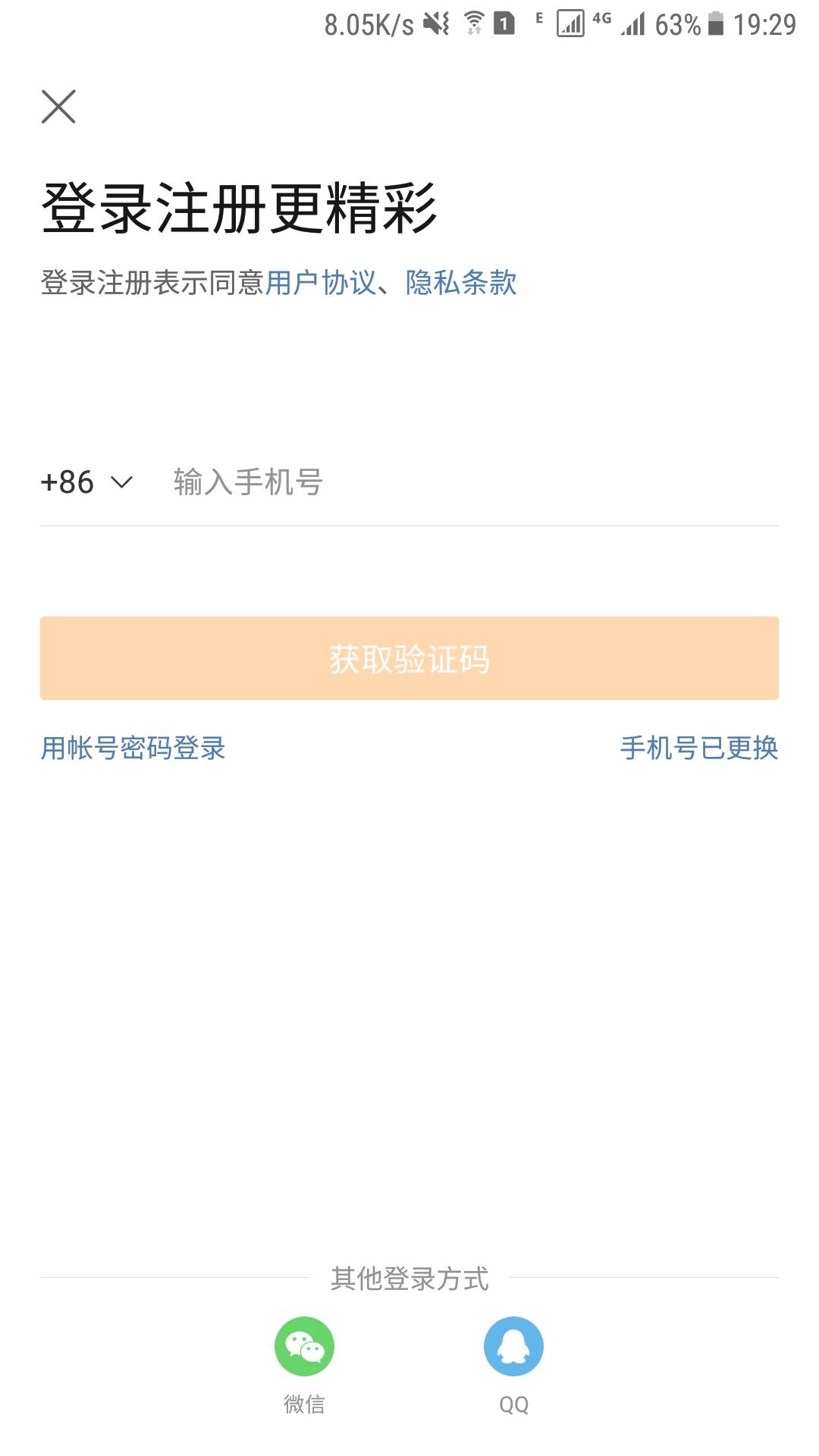Tap the QQ penguin icon
The width and height of the screenshot is (819, 1456).
[x=514, y=1346]
